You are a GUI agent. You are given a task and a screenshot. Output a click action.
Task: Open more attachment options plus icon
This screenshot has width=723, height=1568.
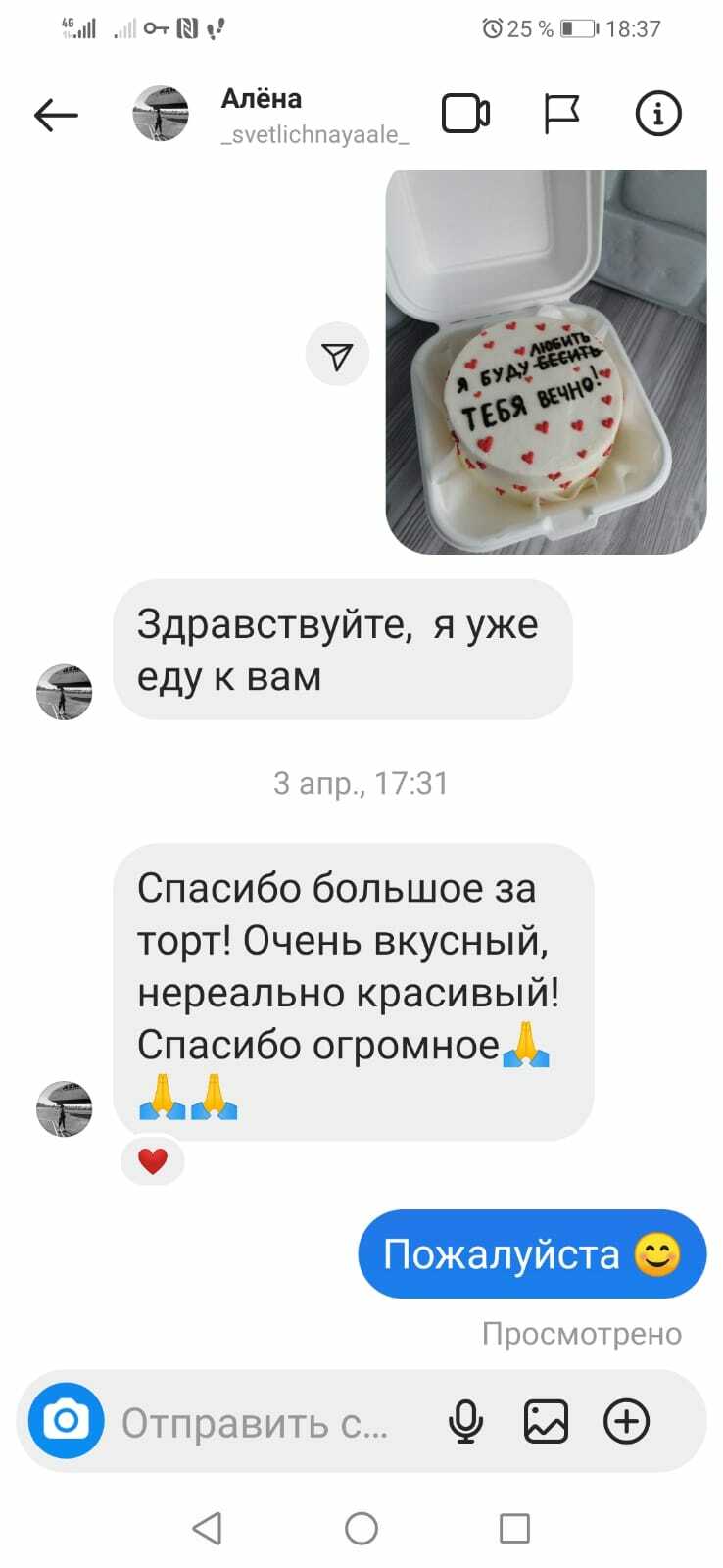[x=626, y=1421]
